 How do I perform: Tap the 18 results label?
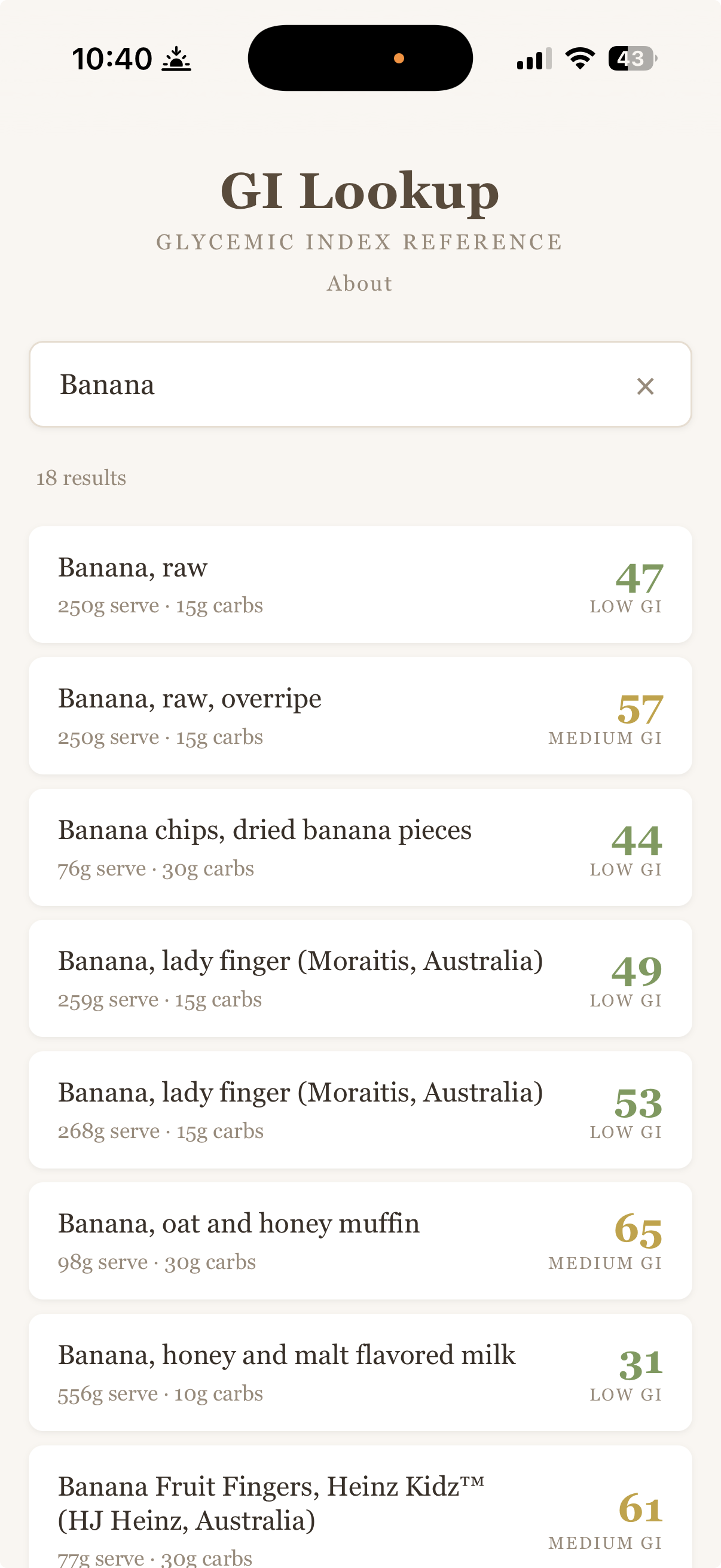point(80,478)
